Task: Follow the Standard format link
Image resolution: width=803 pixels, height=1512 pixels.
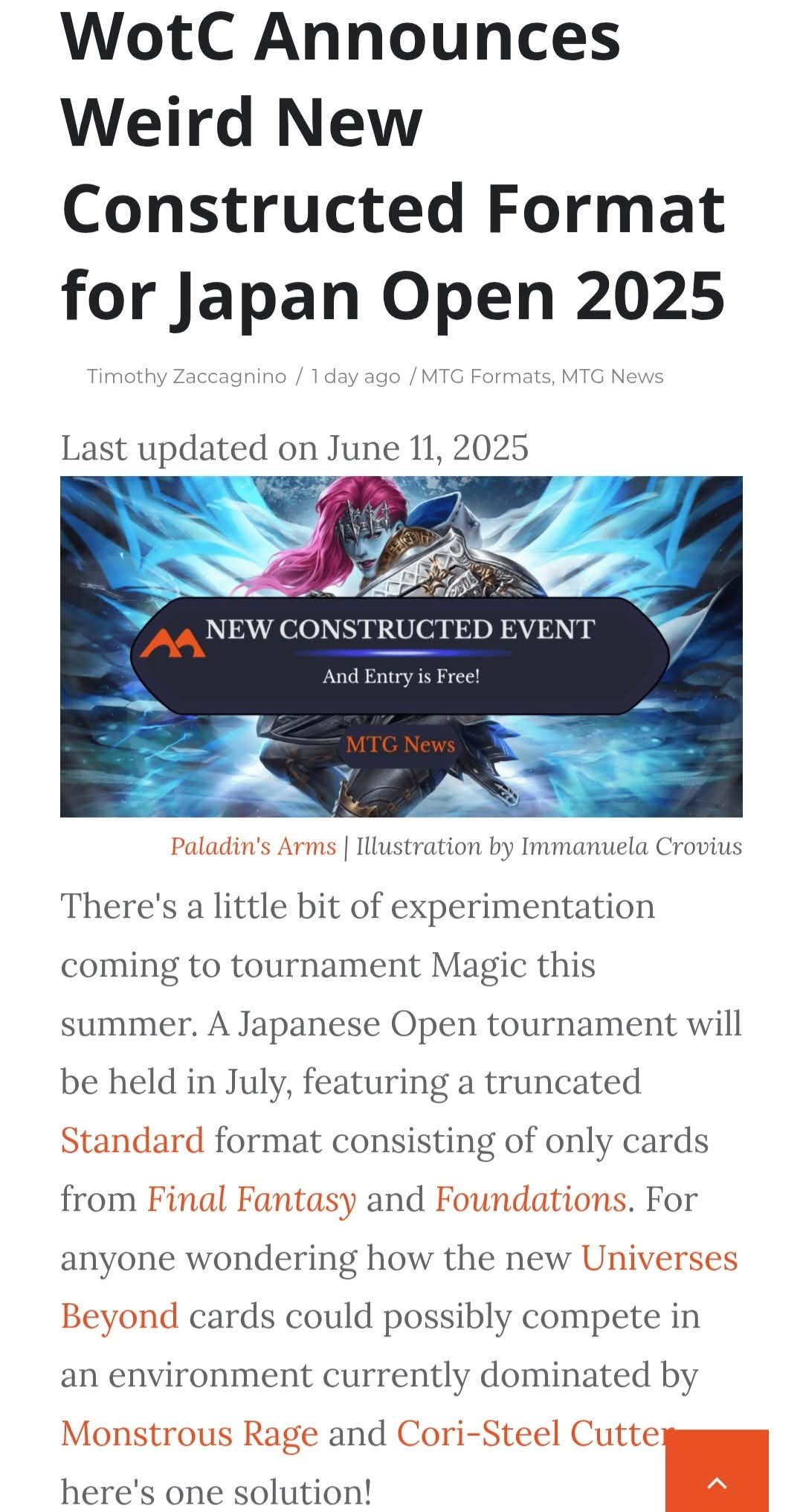Action: 132,1140
